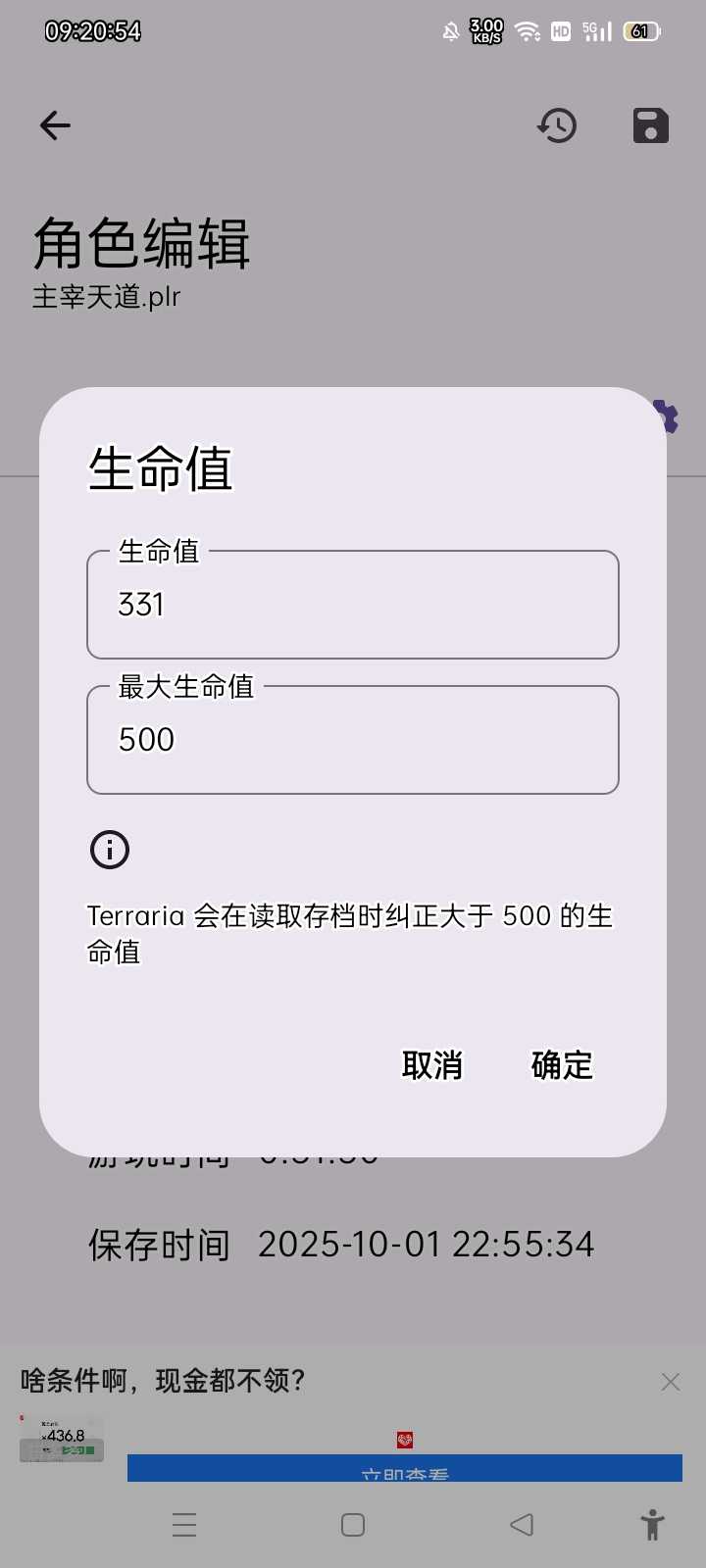Open the 立即查看 ad button
706x1568 pixels.
click(x=404, y=1469)
